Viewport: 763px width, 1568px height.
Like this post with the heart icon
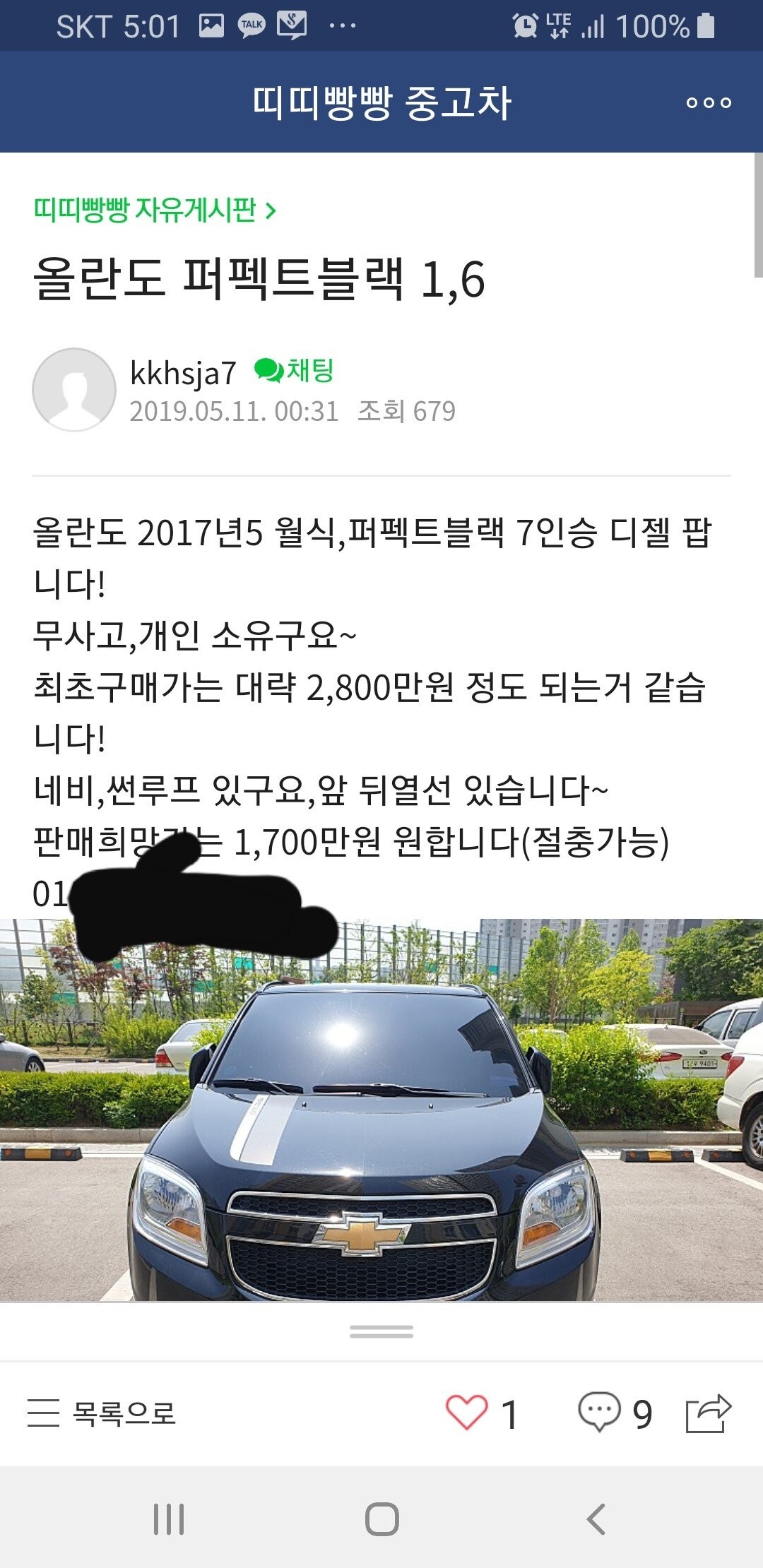(467, 1413)
